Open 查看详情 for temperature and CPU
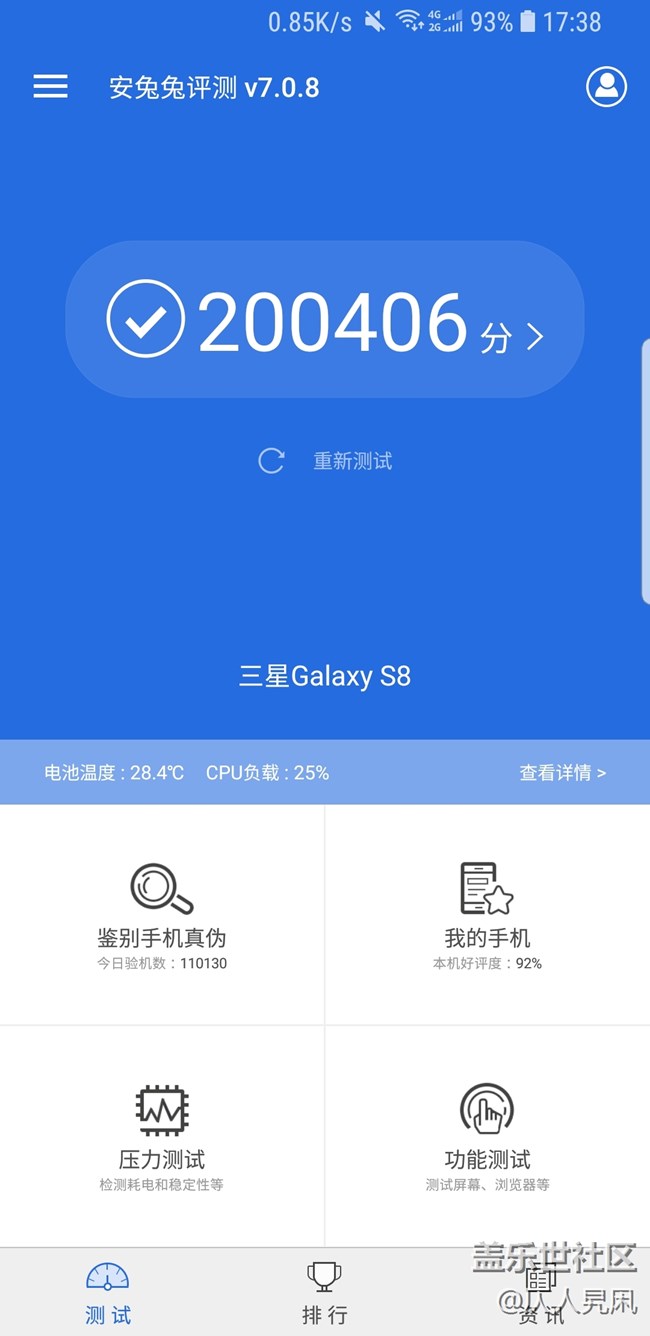Image resolution: width=650 pixels, height=1336 pixels. coord(562,772)
